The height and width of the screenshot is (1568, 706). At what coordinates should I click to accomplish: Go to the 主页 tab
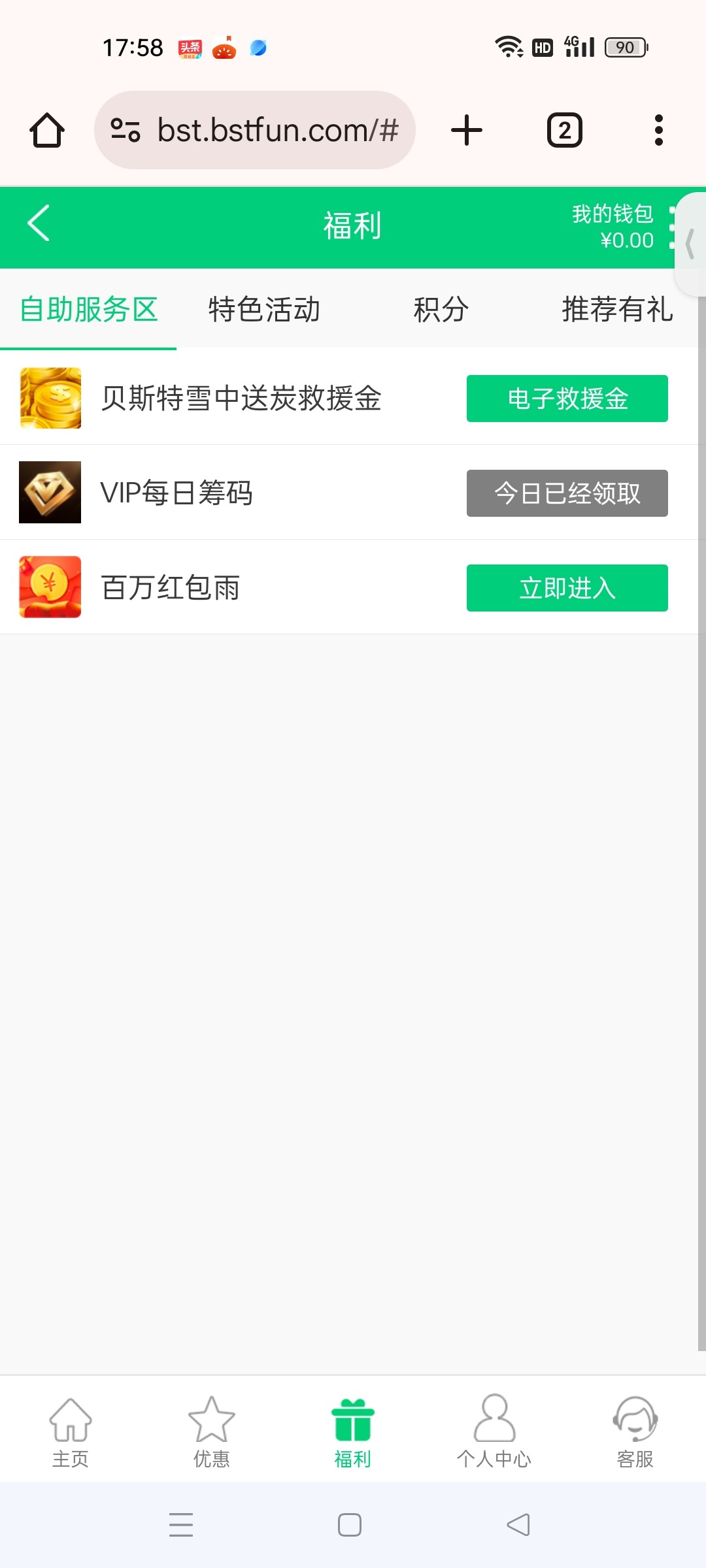pyautogui.click(x=71, y=1431)
